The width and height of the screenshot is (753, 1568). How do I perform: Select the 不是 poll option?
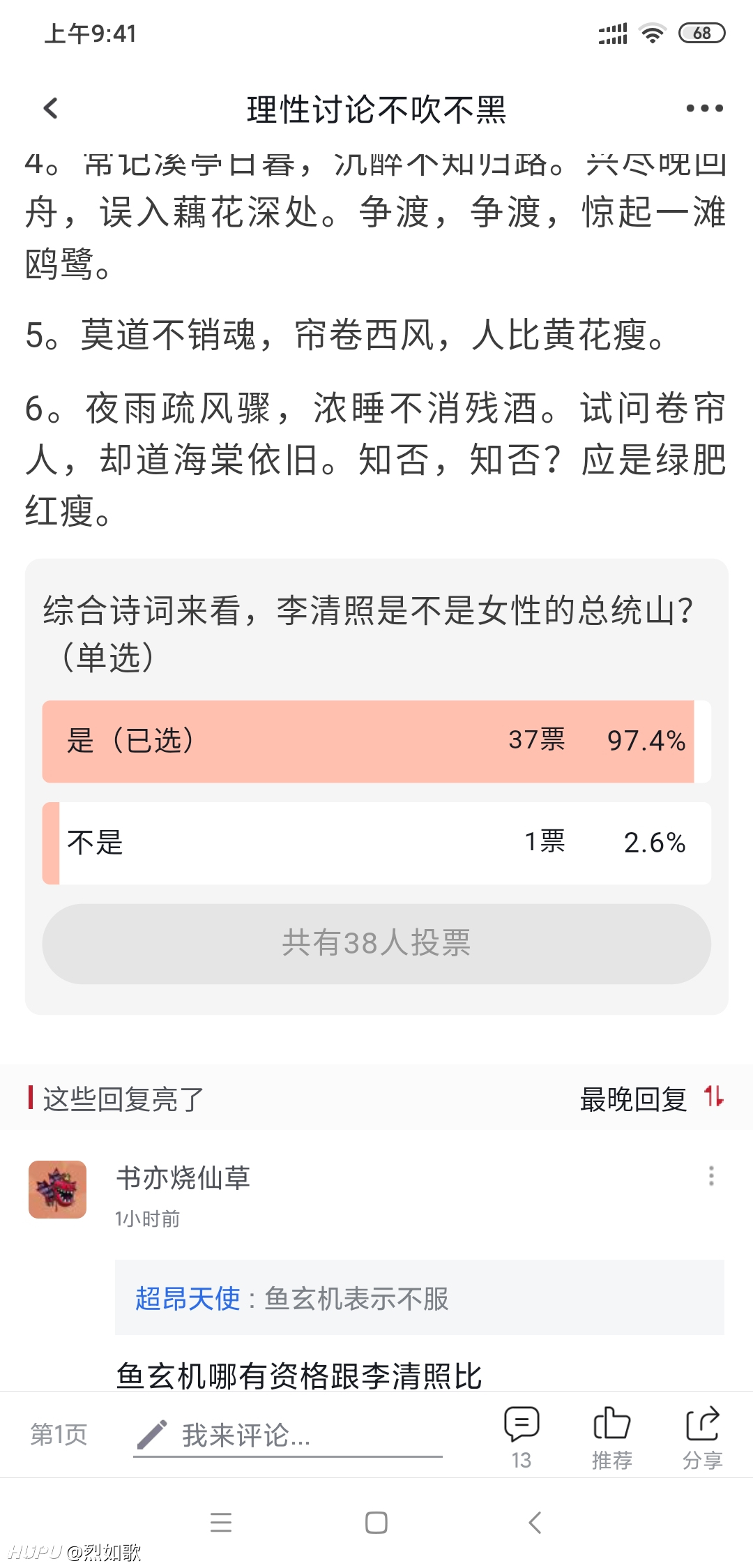coord(376,843)
